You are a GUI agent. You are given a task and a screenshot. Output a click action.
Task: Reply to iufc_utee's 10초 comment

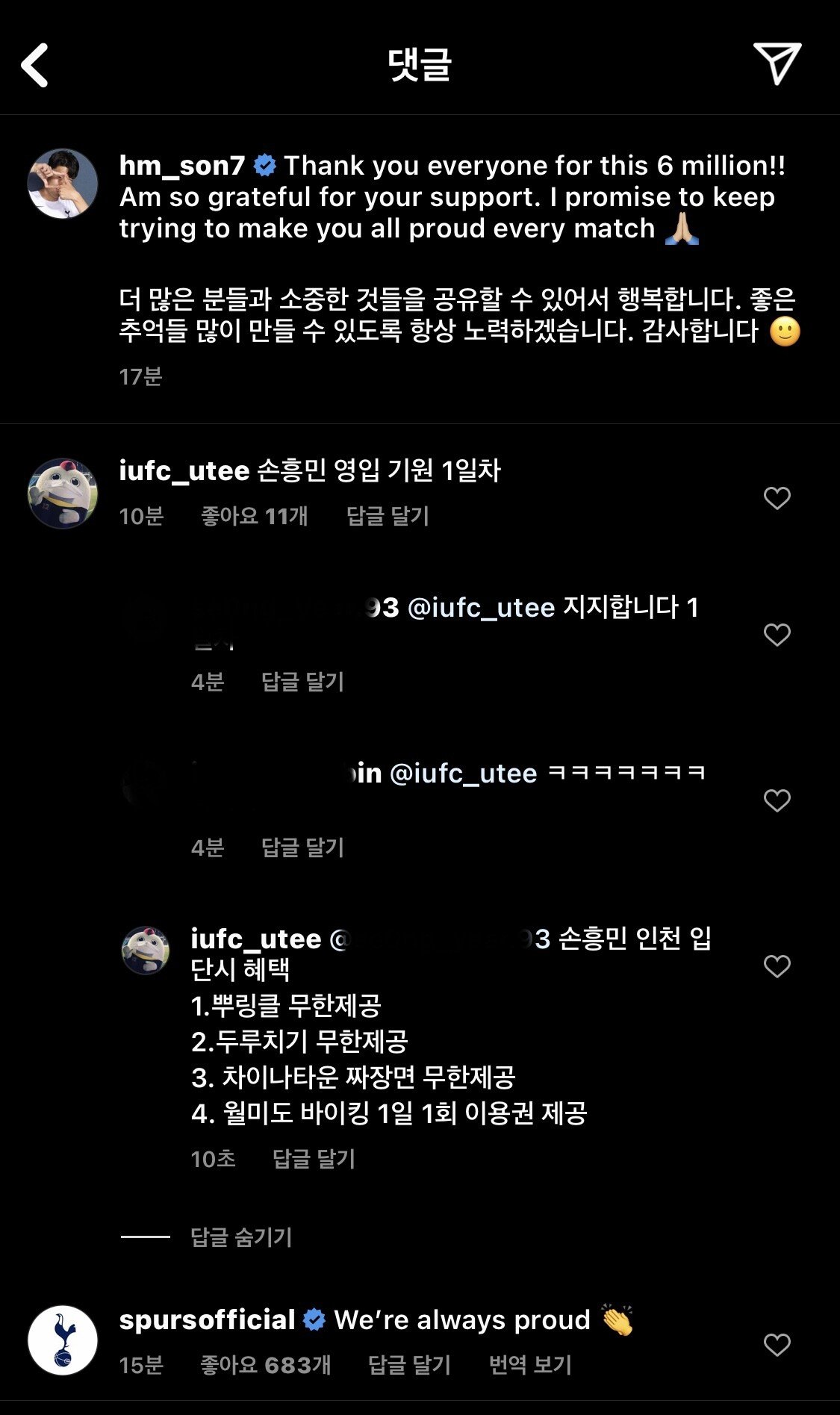coord(314,1159)
